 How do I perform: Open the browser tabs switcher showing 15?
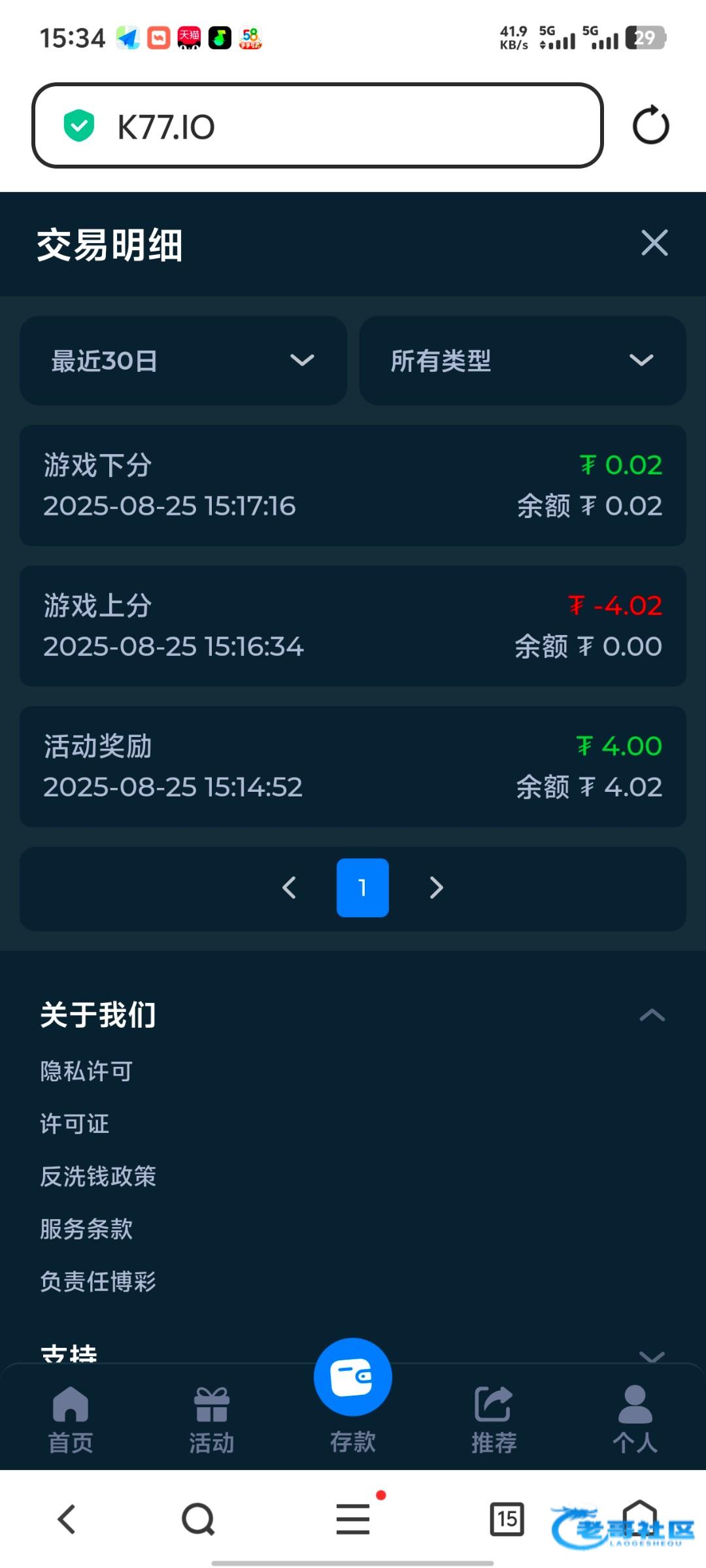click(507, 1519)
